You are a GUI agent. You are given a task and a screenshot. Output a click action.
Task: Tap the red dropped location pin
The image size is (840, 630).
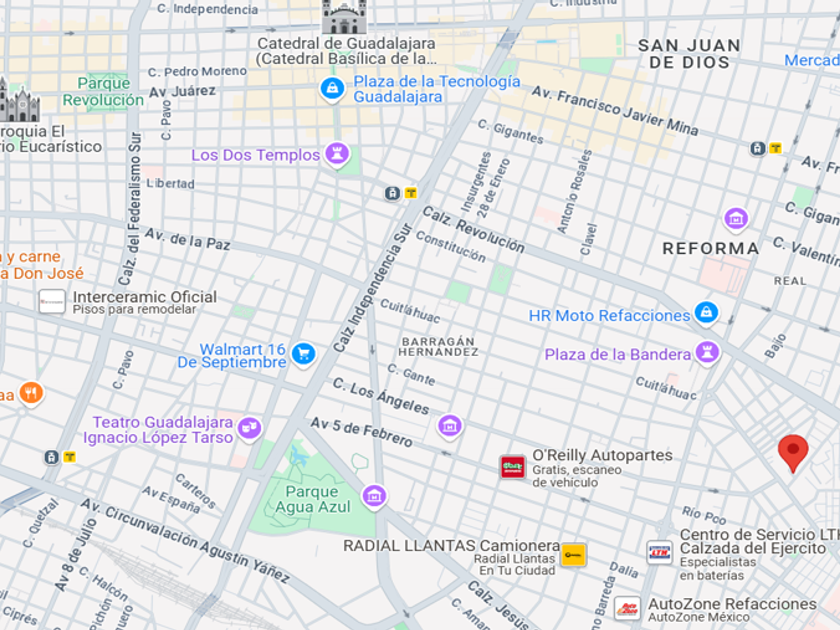coord(793,453)
